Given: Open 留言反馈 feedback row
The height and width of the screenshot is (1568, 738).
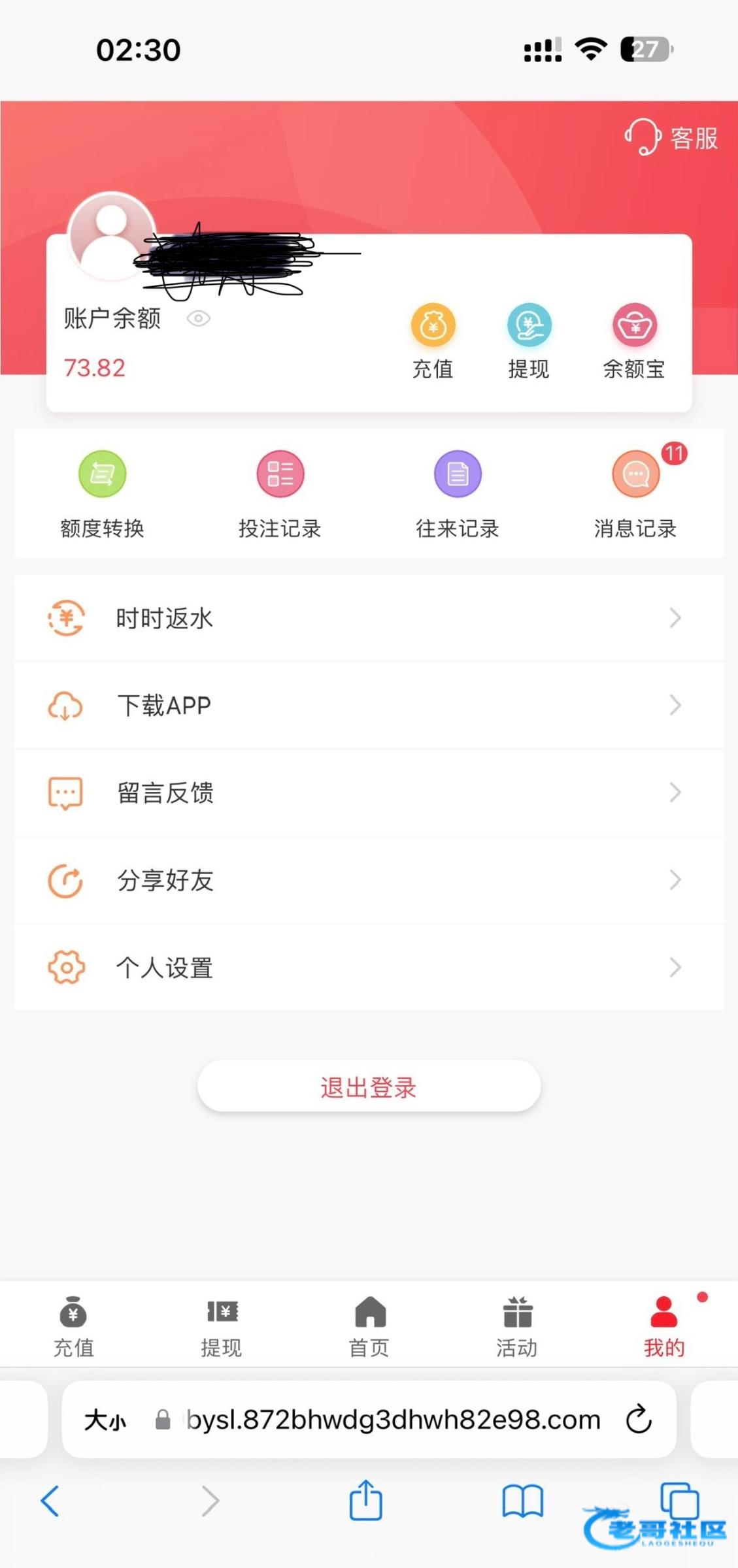Looking at the screenshot, I should [x=369, y=793].
